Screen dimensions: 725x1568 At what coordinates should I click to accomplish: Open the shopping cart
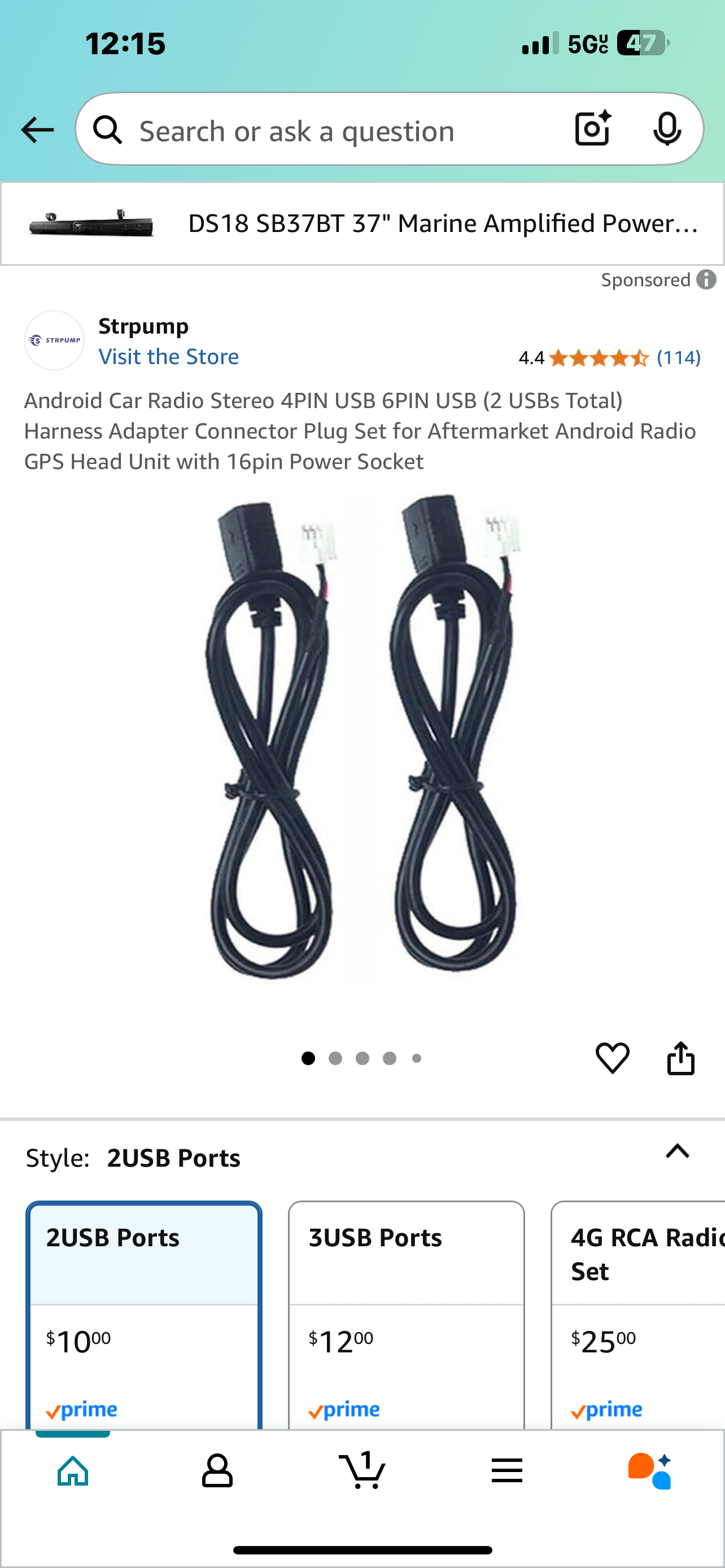(362, 1471)
